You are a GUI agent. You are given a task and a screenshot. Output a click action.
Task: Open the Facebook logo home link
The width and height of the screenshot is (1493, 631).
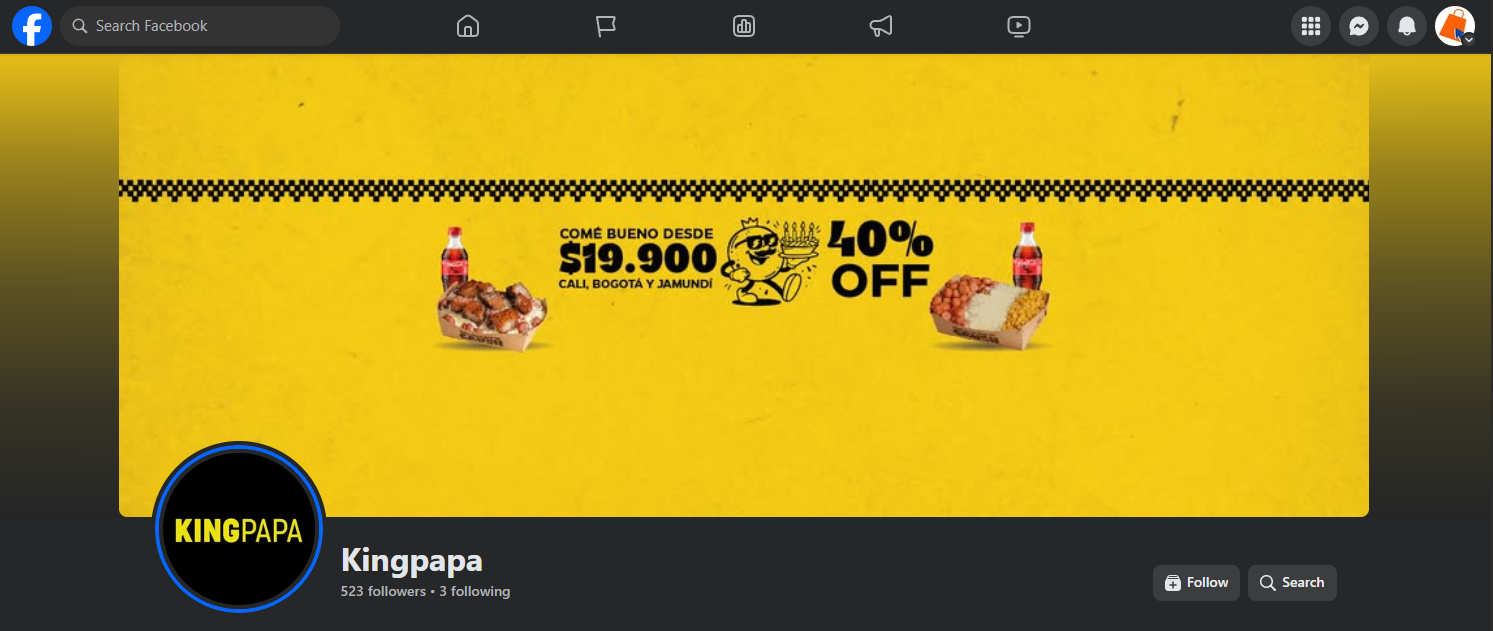tap(31, 26)
